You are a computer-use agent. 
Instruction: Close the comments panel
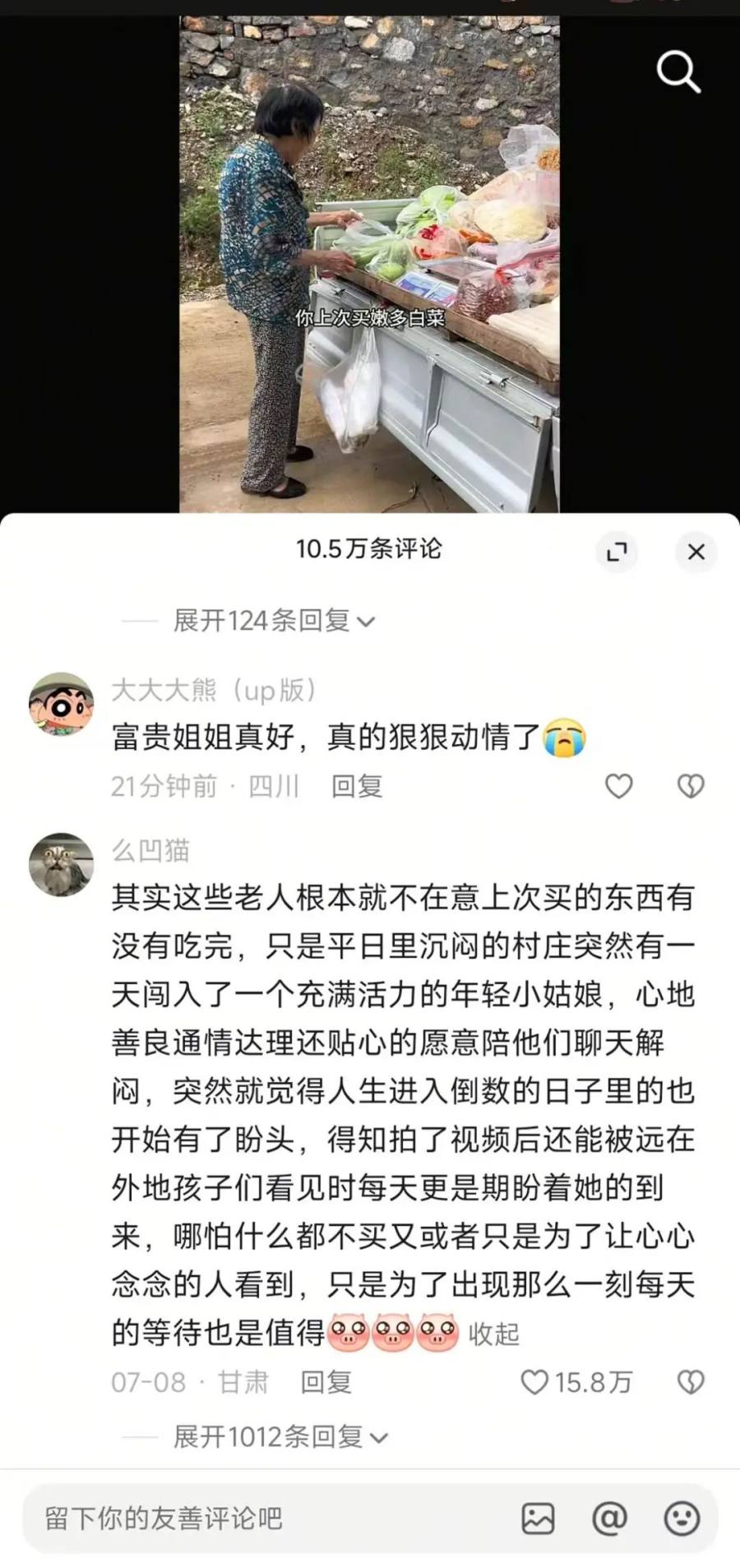(696, 552)
